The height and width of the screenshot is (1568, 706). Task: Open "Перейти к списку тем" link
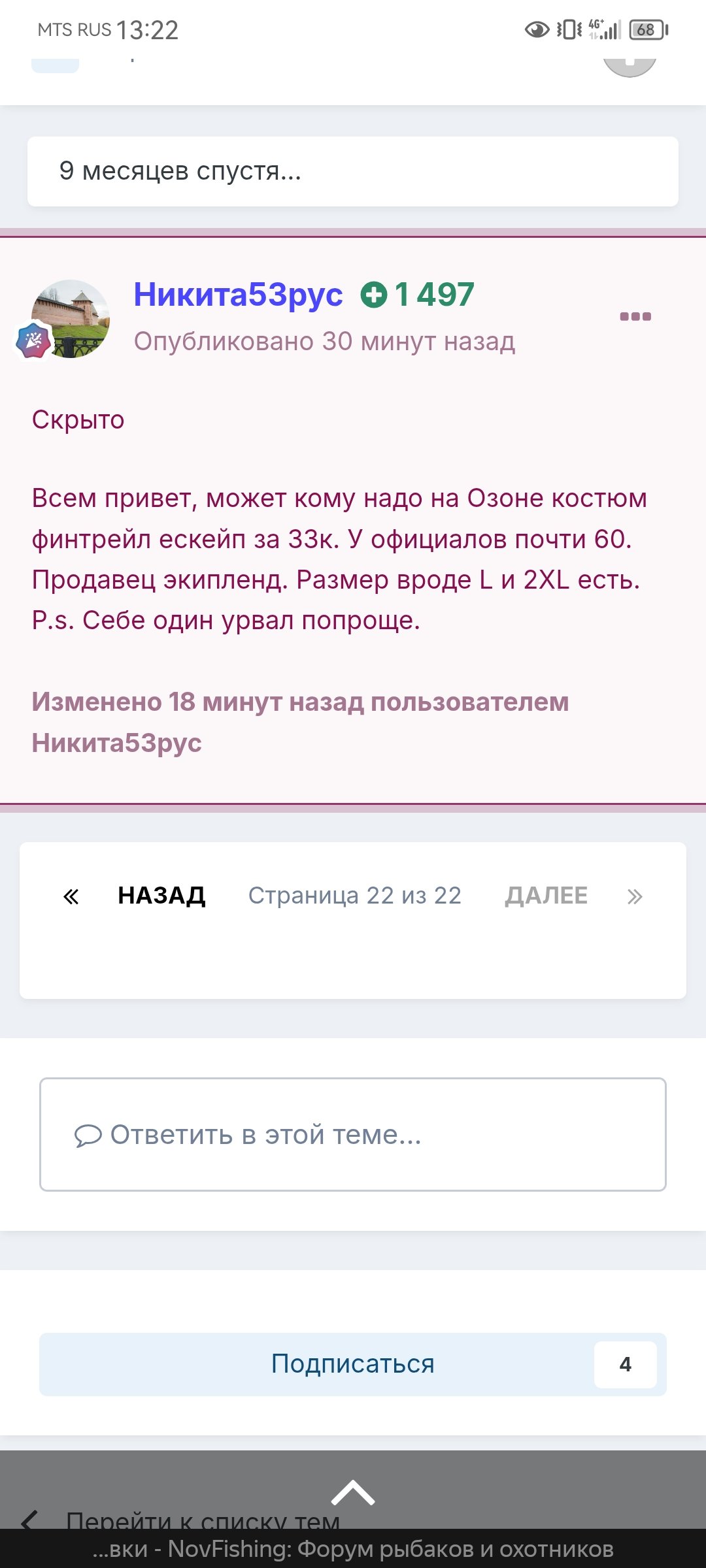coord(203,1520)
